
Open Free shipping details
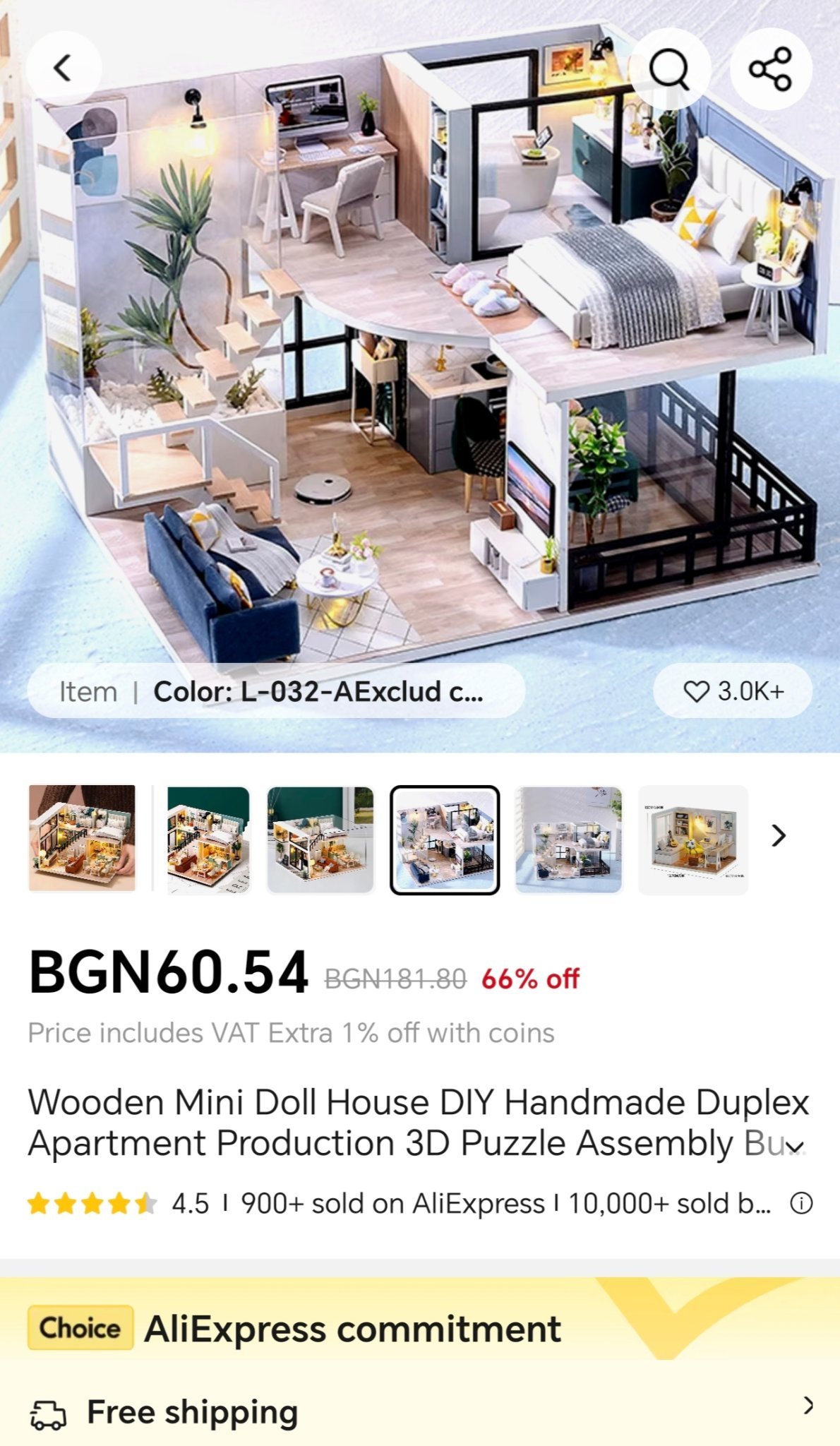[x=420, y=1412]
